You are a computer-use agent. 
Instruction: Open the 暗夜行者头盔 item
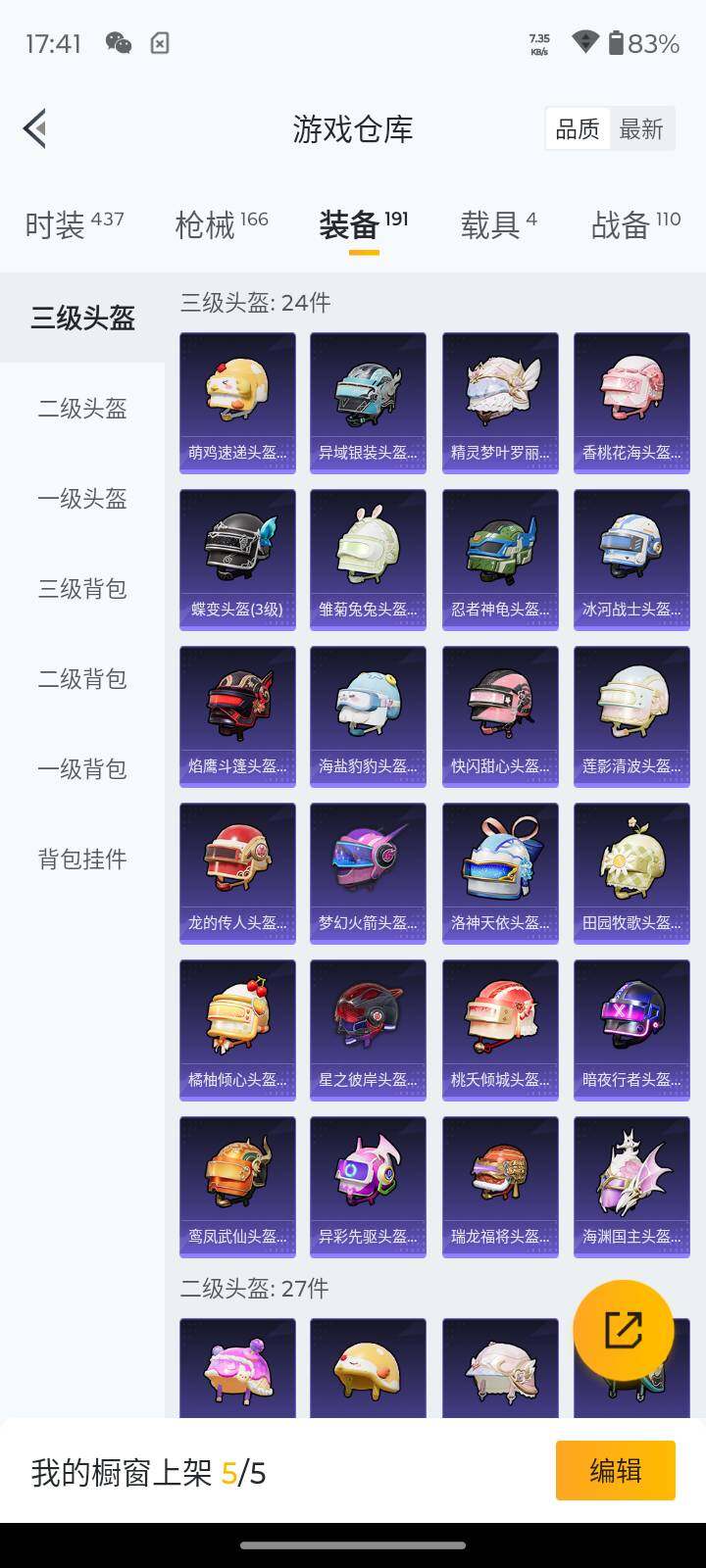pos(631,1030)
